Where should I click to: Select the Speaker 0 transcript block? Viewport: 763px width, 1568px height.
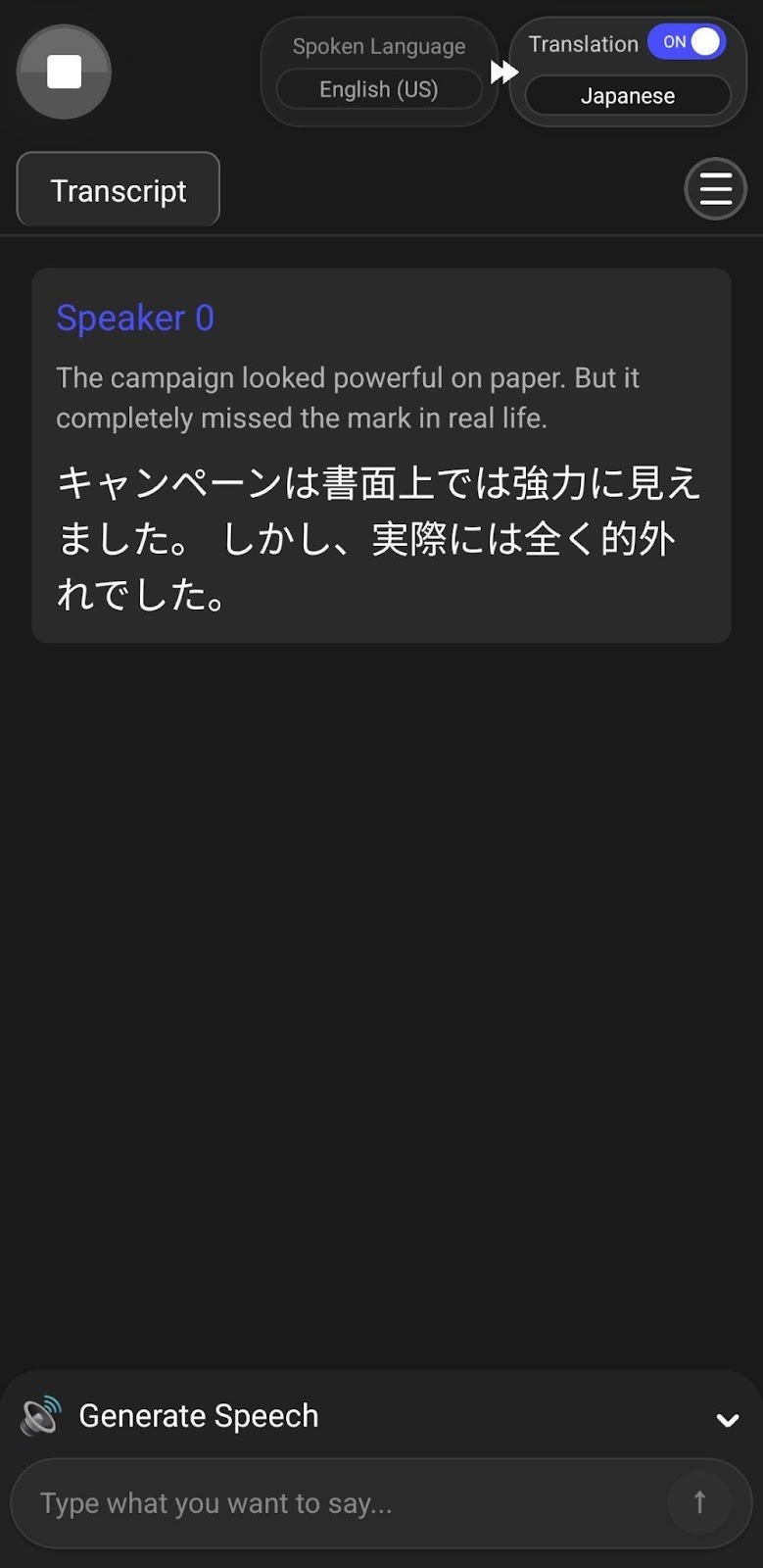pos(381,456)
